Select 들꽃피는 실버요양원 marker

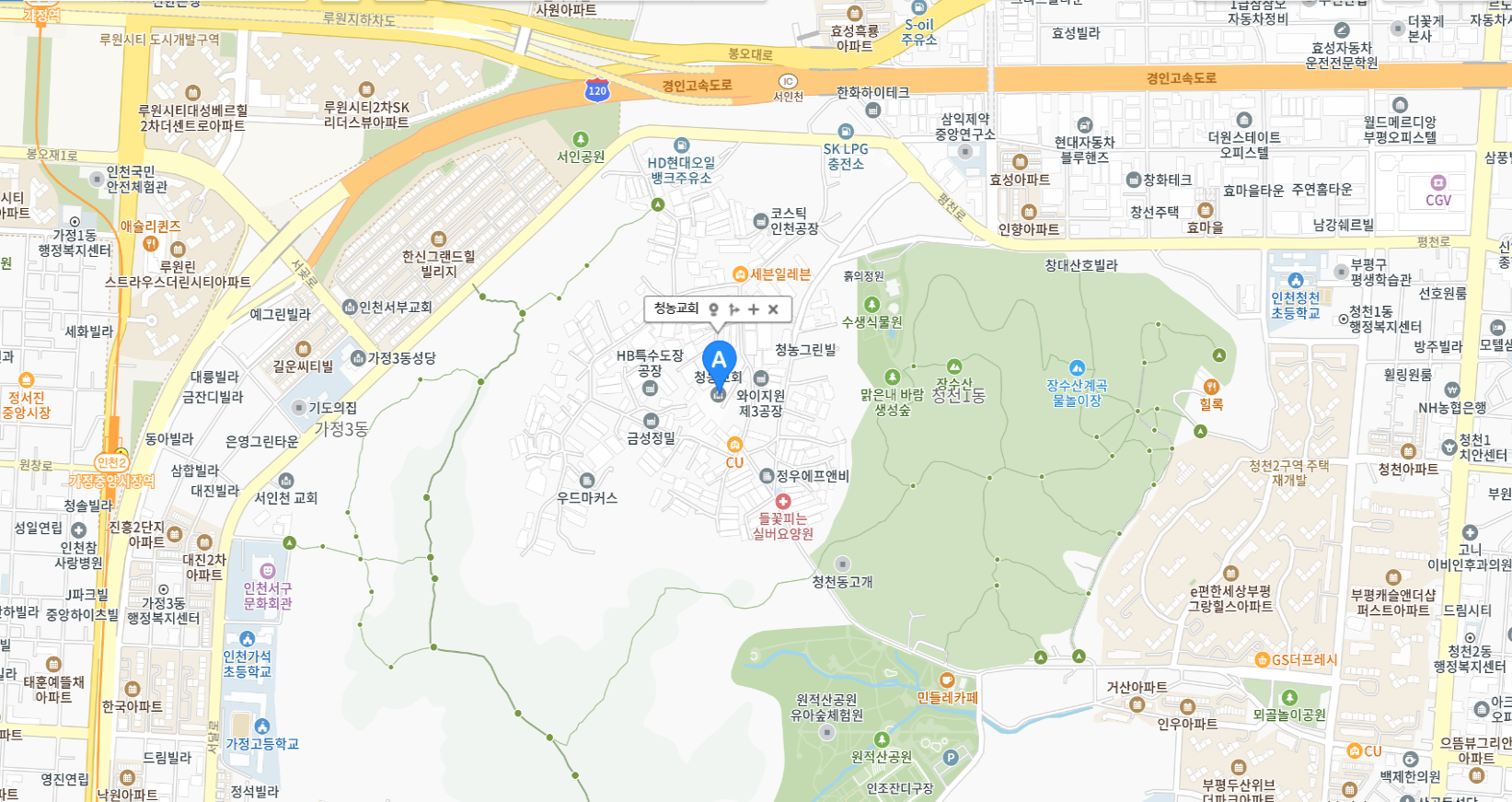783,502
